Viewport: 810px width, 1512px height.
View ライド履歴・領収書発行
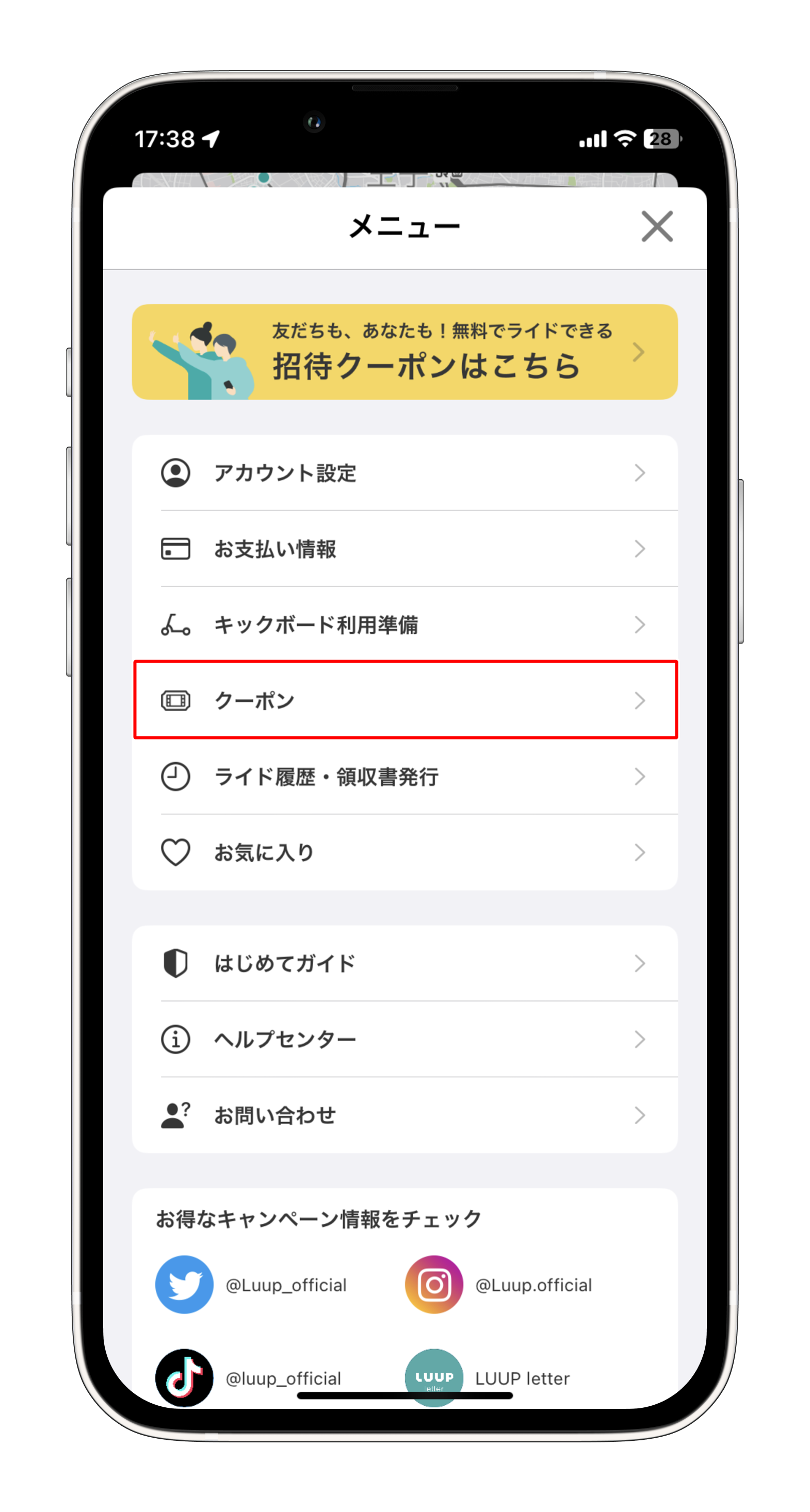(404, 777)
